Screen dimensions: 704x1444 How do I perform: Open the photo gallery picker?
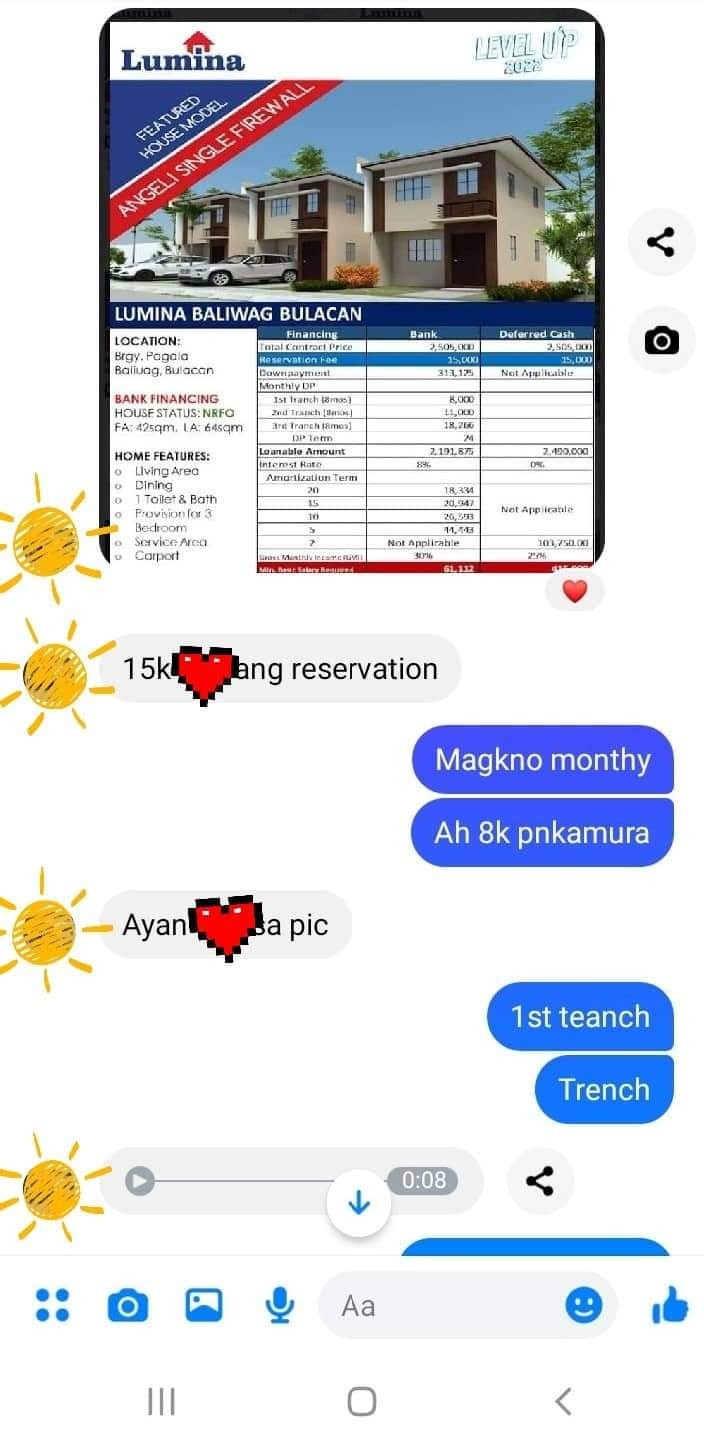tap(204, 1305)
